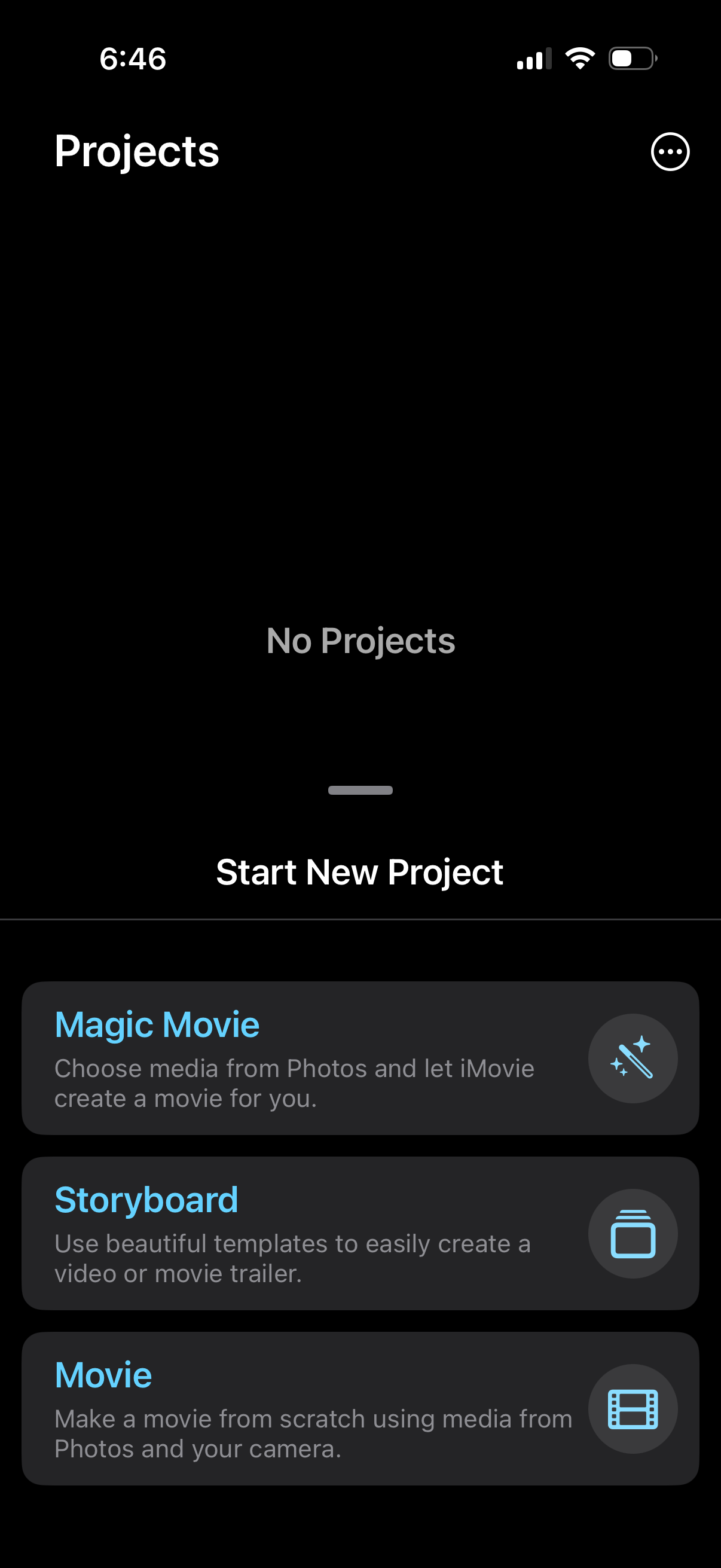
Task: Tap the clock showing 6:46
Action: [x=133, y=59]
